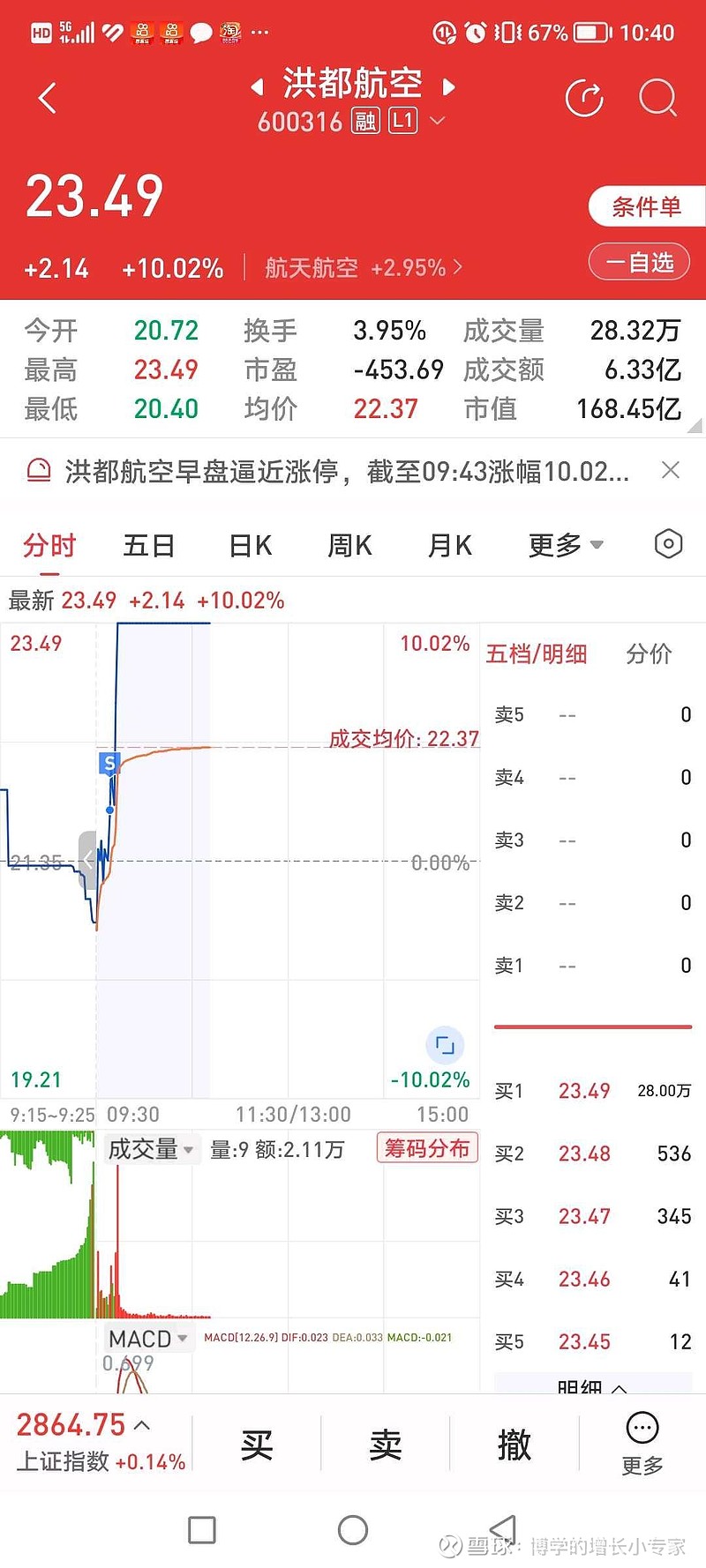
Task: Switch to the 分价 tab
Action: click(650, 653)
